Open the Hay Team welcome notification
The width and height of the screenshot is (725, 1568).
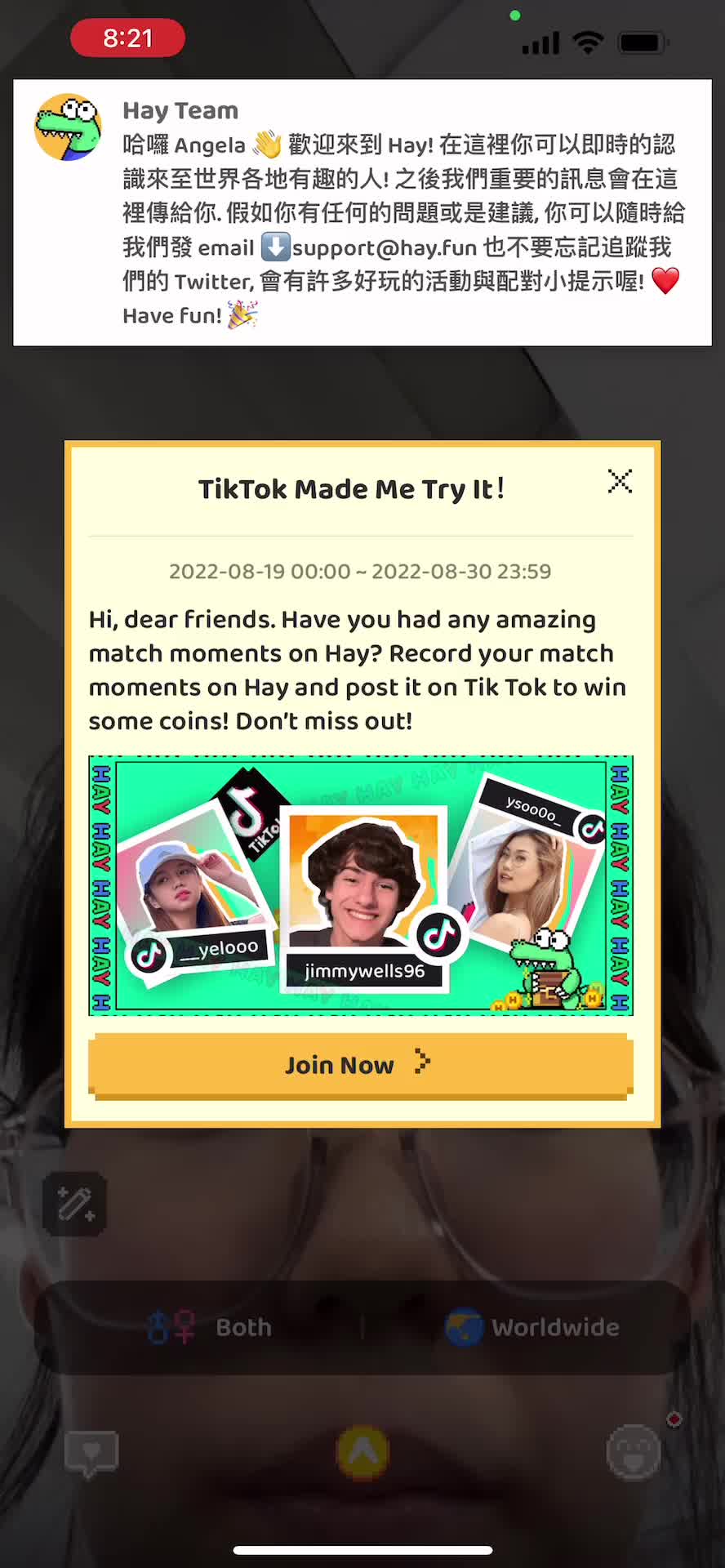(362, 212)
